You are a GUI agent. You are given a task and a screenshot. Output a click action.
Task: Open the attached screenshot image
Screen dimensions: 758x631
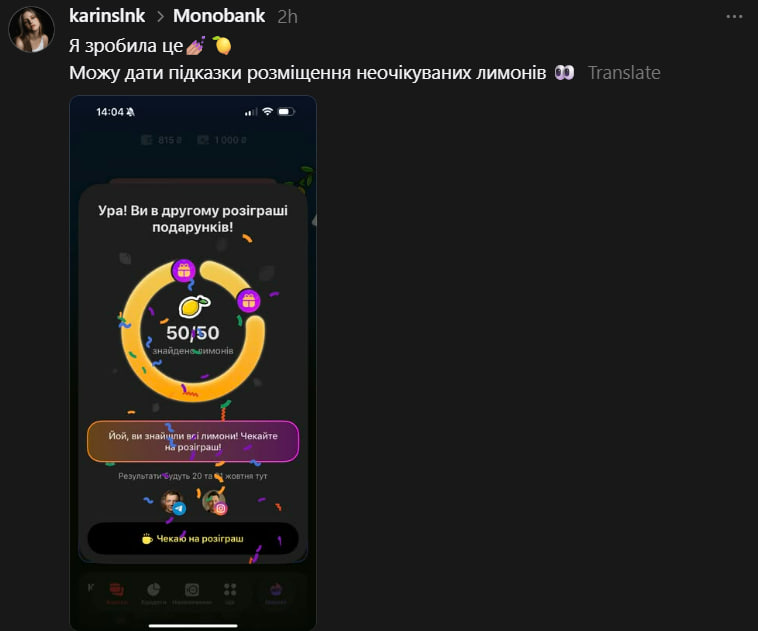click(x=192, y=360)
